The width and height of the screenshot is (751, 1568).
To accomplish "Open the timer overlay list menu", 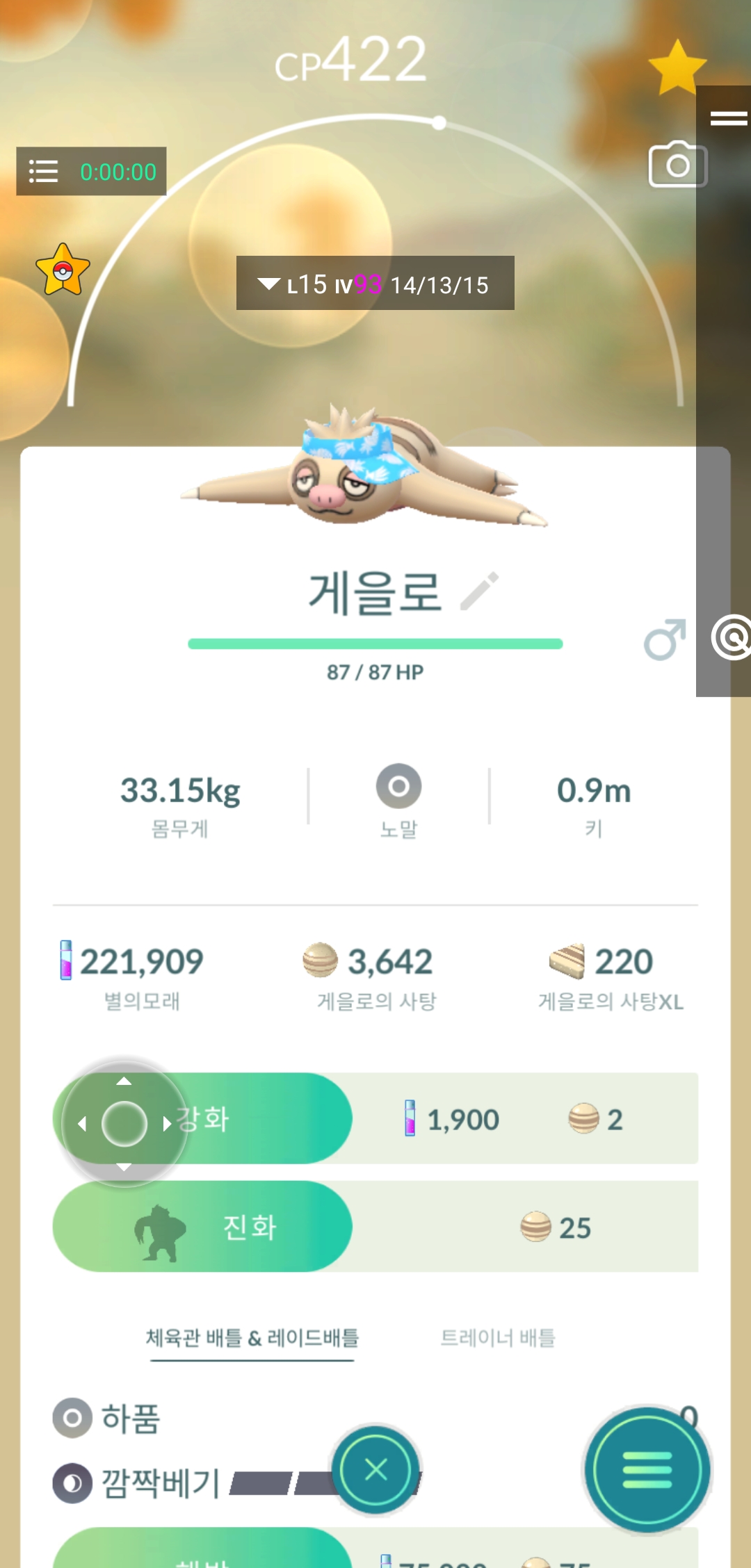I will point(43,172).
